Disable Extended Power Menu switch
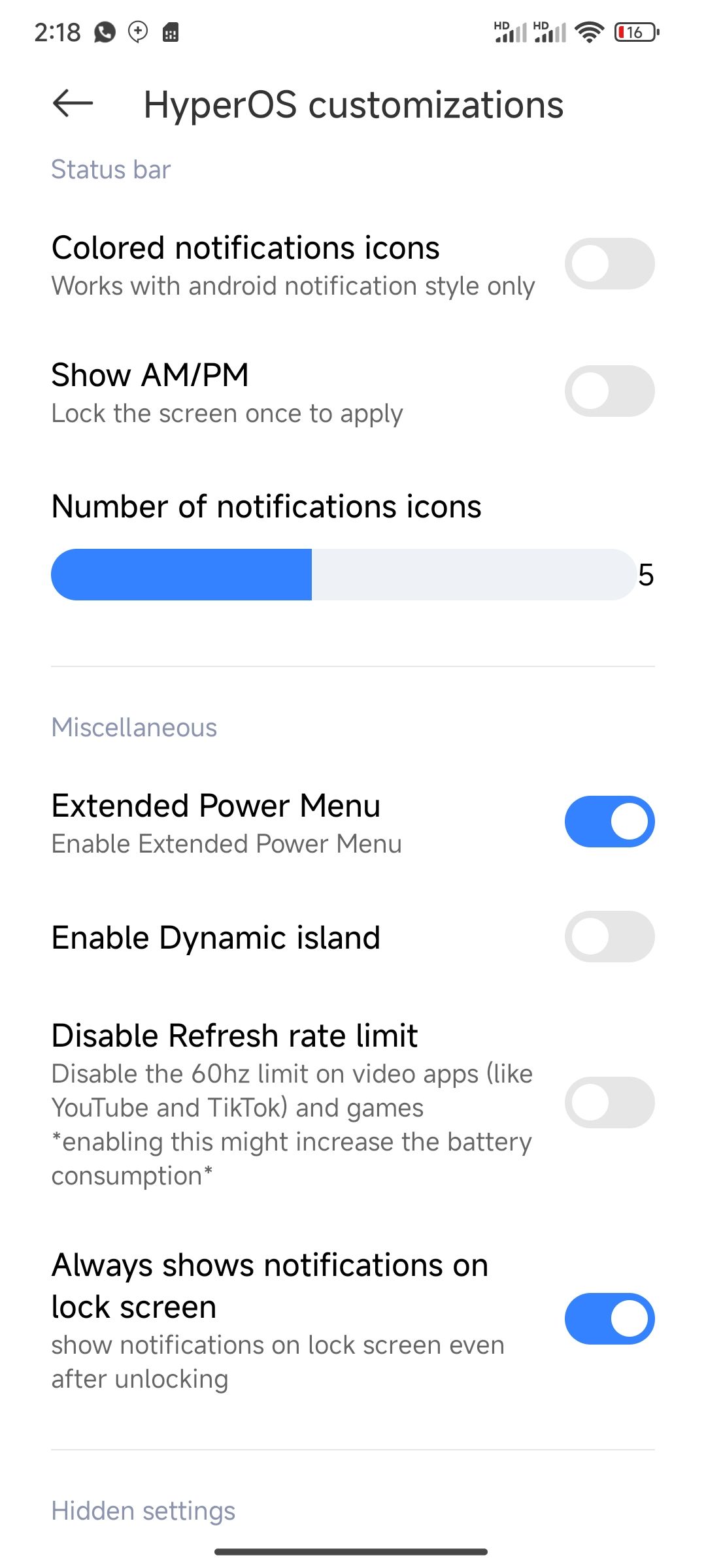 (609, 822)
